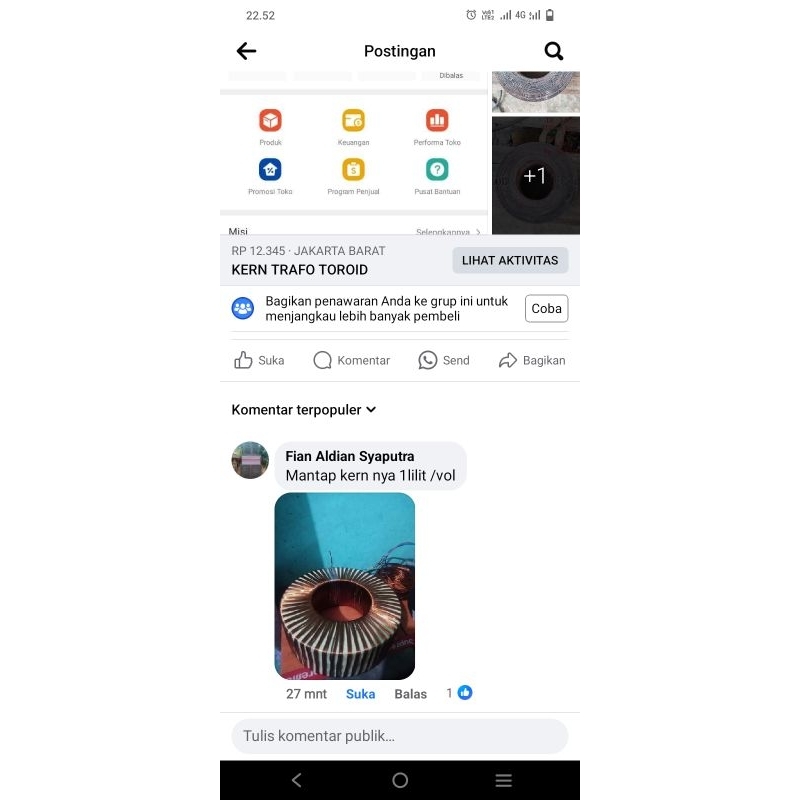Viewport: 800px width, 800px height.
Task: Open the main post screenshot image
Action: (x=354, y=152)
